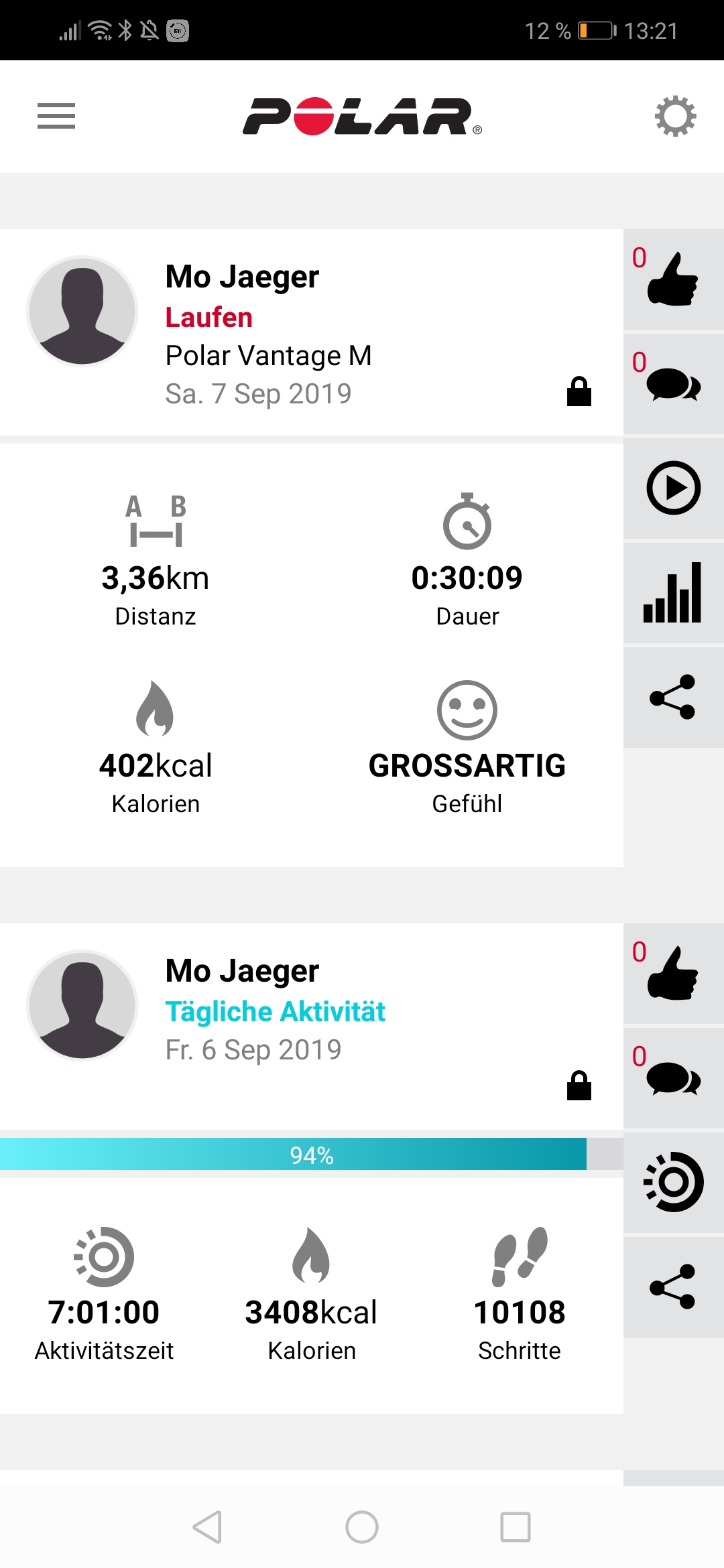The height and width of the screenshot is (1568, 724).
Task: Open settings gear icon
Action: 675,117
